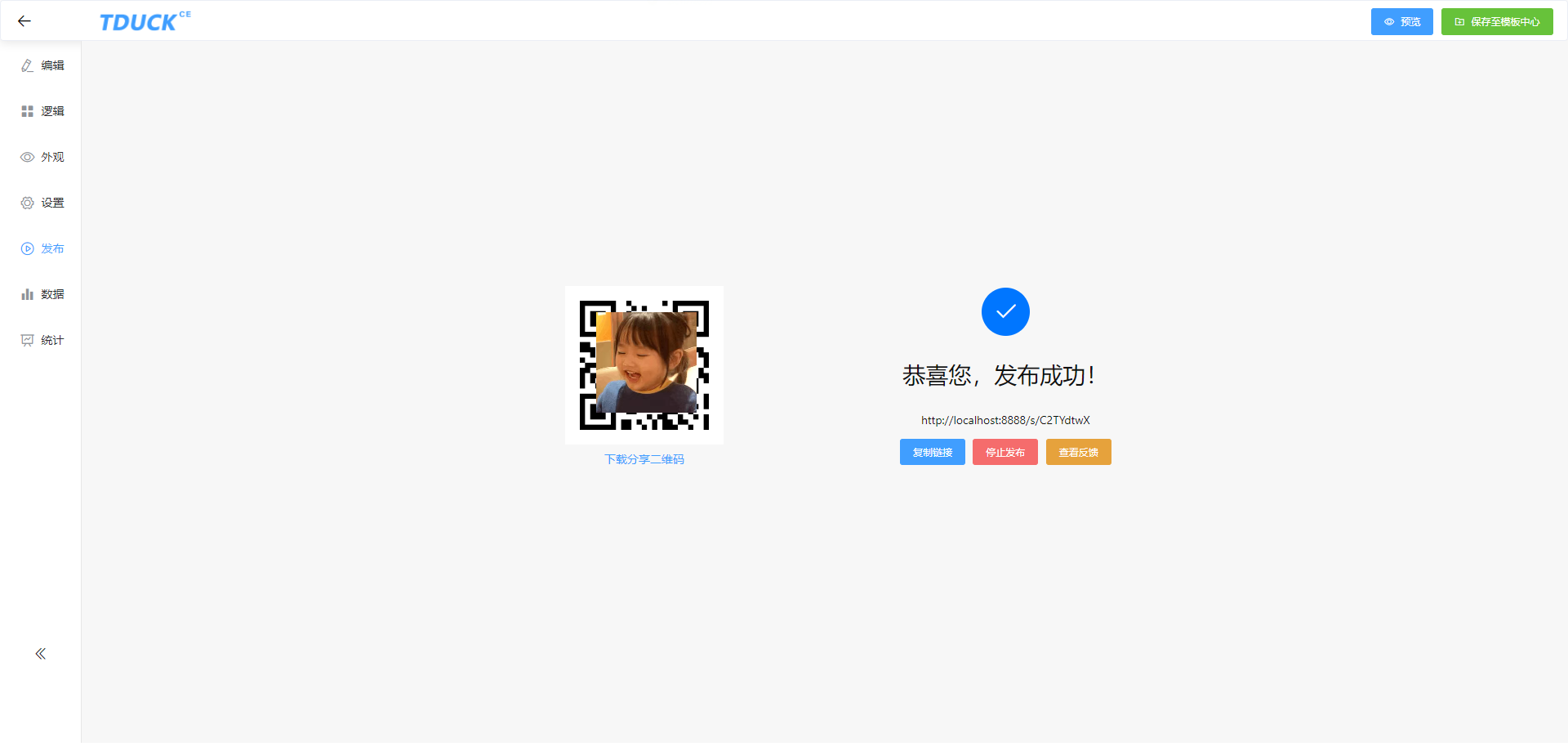Tap 查看反馈 to view feedback
The image size is (1568, 751).
coord(1078,452)
